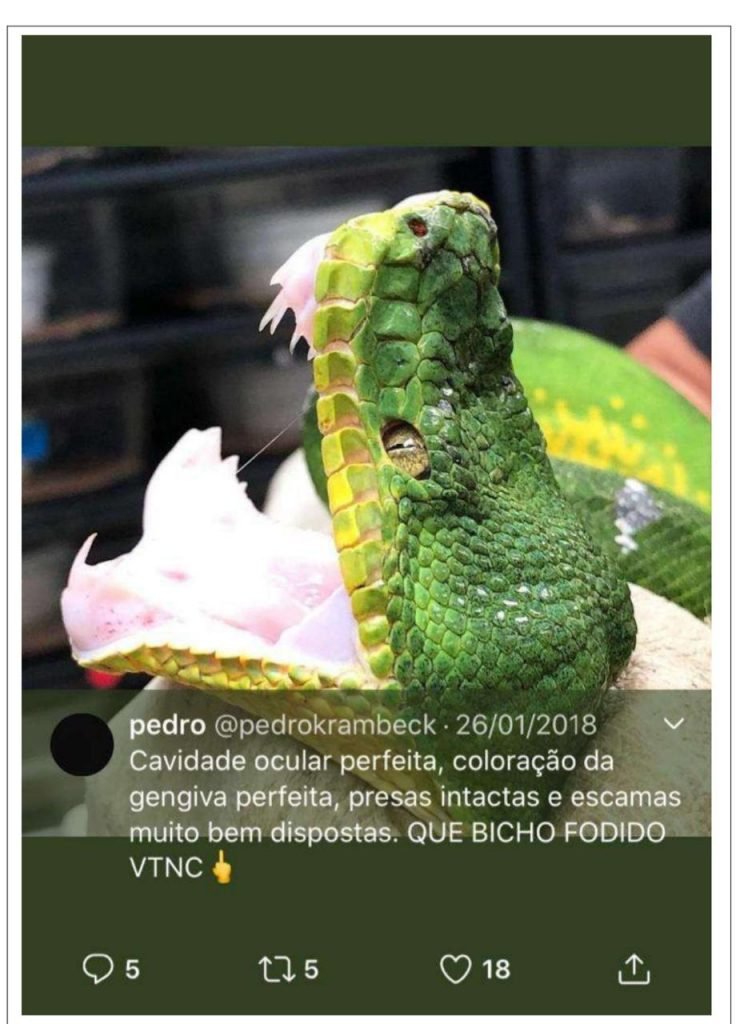The width and height of the screenshot is (748, 1024).
Task: Like the tweet with the heart icon
Action: [456, 968]
